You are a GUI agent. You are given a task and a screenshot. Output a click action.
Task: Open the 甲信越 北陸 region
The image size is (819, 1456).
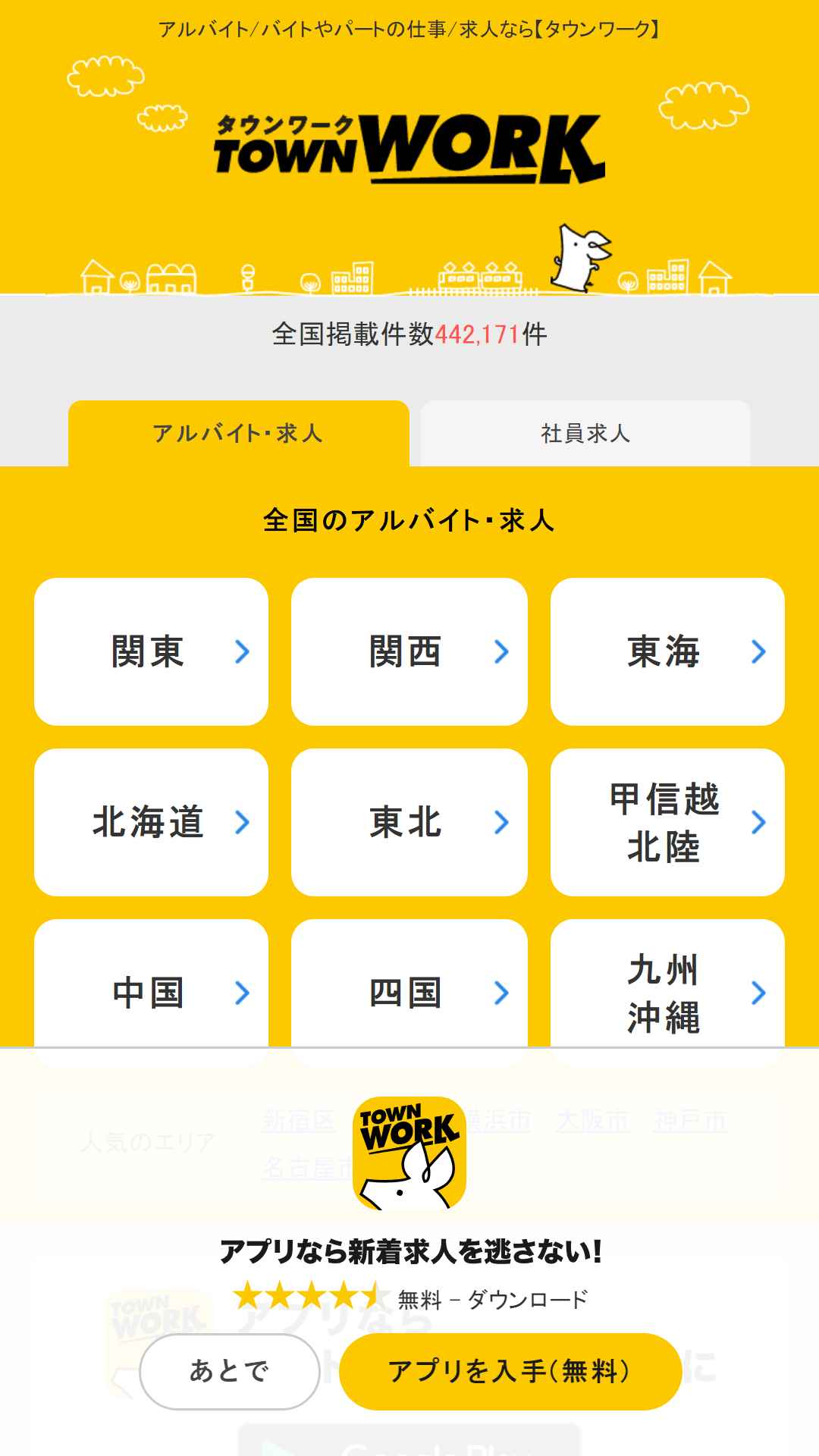pos(667,822)
